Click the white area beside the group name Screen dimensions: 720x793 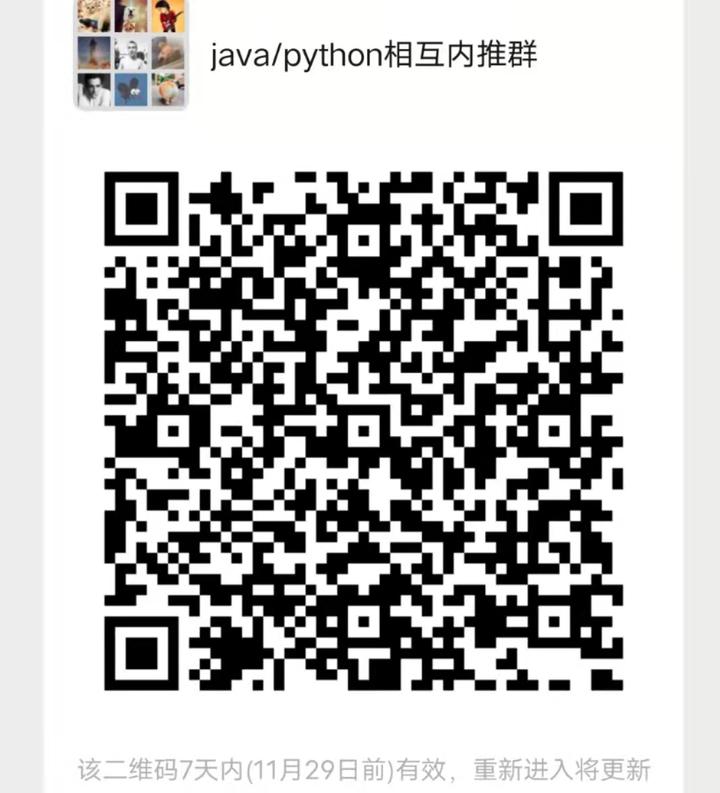[600, 55]
